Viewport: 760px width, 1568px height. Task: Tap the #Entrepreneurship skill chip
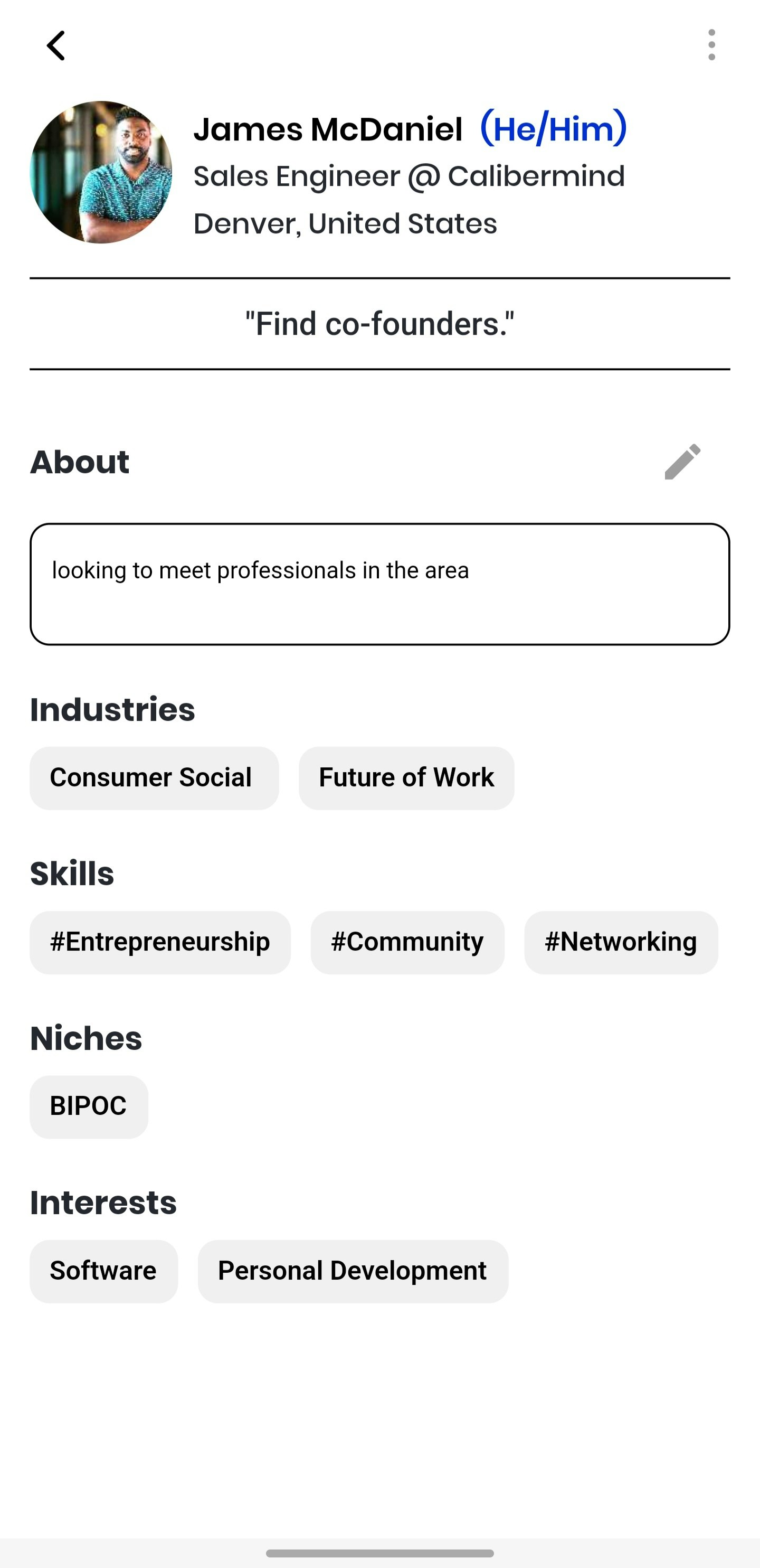160,942
